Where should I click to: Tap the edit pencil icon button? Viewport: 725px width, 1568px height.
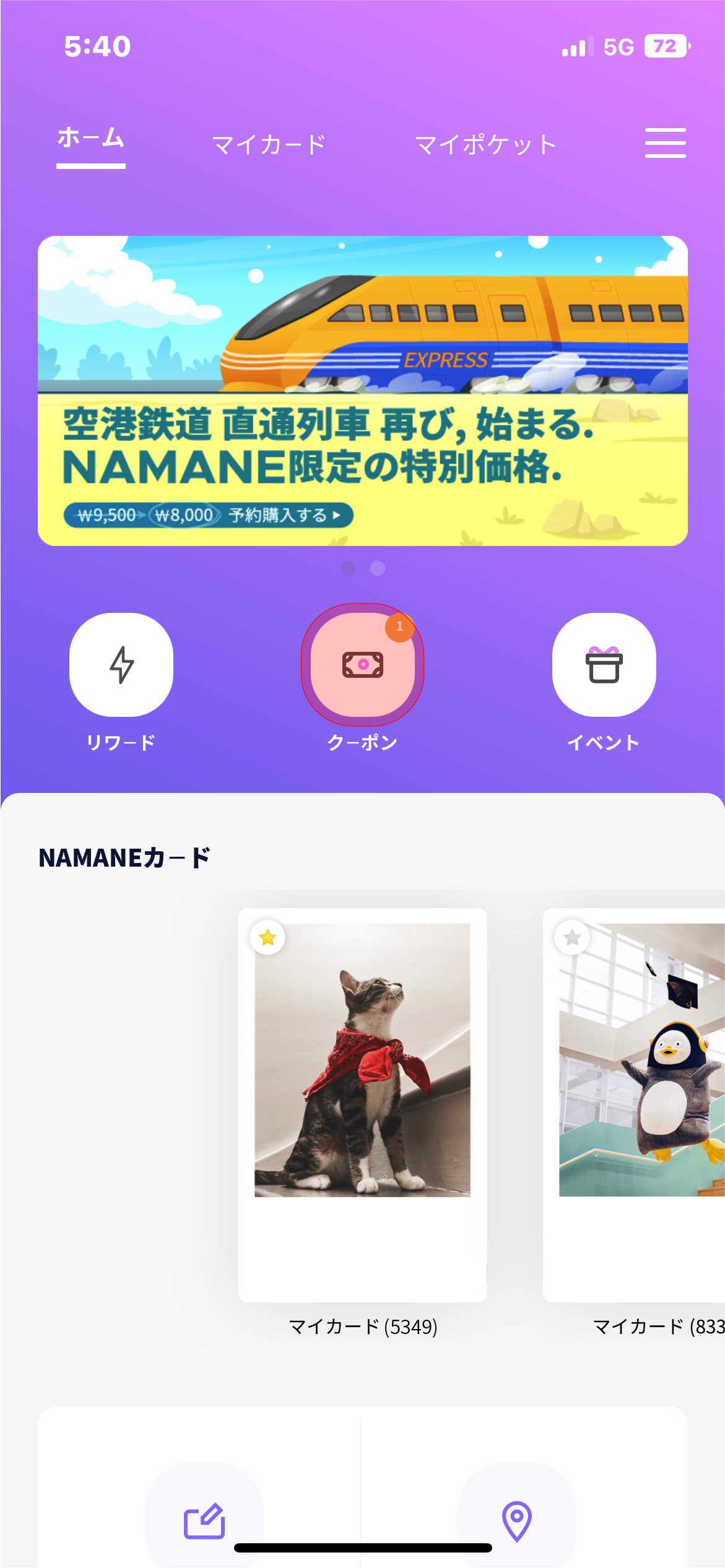204,1520
